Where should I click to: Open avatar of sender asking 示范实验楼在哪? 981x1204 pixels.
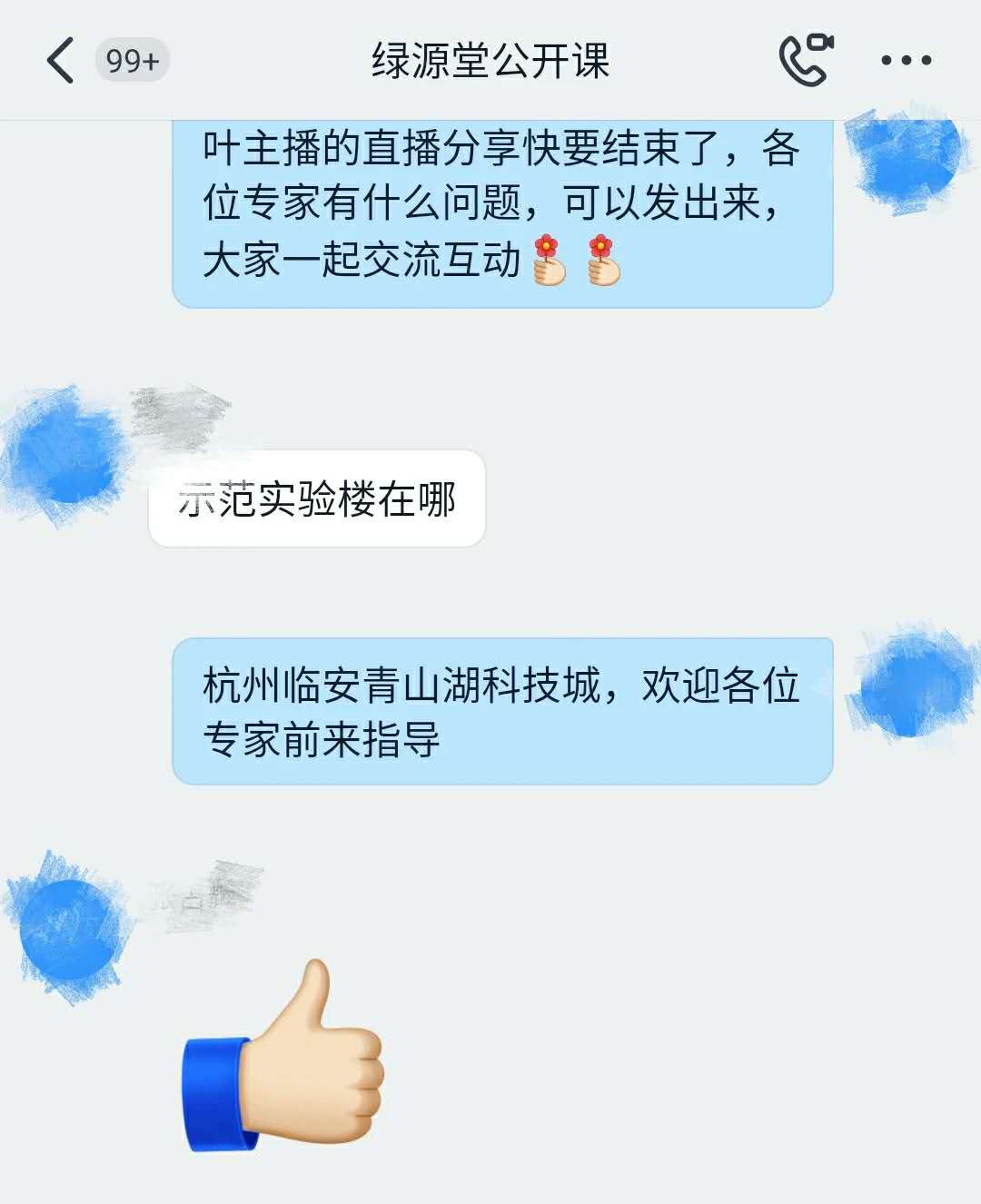pyautogui.click(x=65, y=455)
